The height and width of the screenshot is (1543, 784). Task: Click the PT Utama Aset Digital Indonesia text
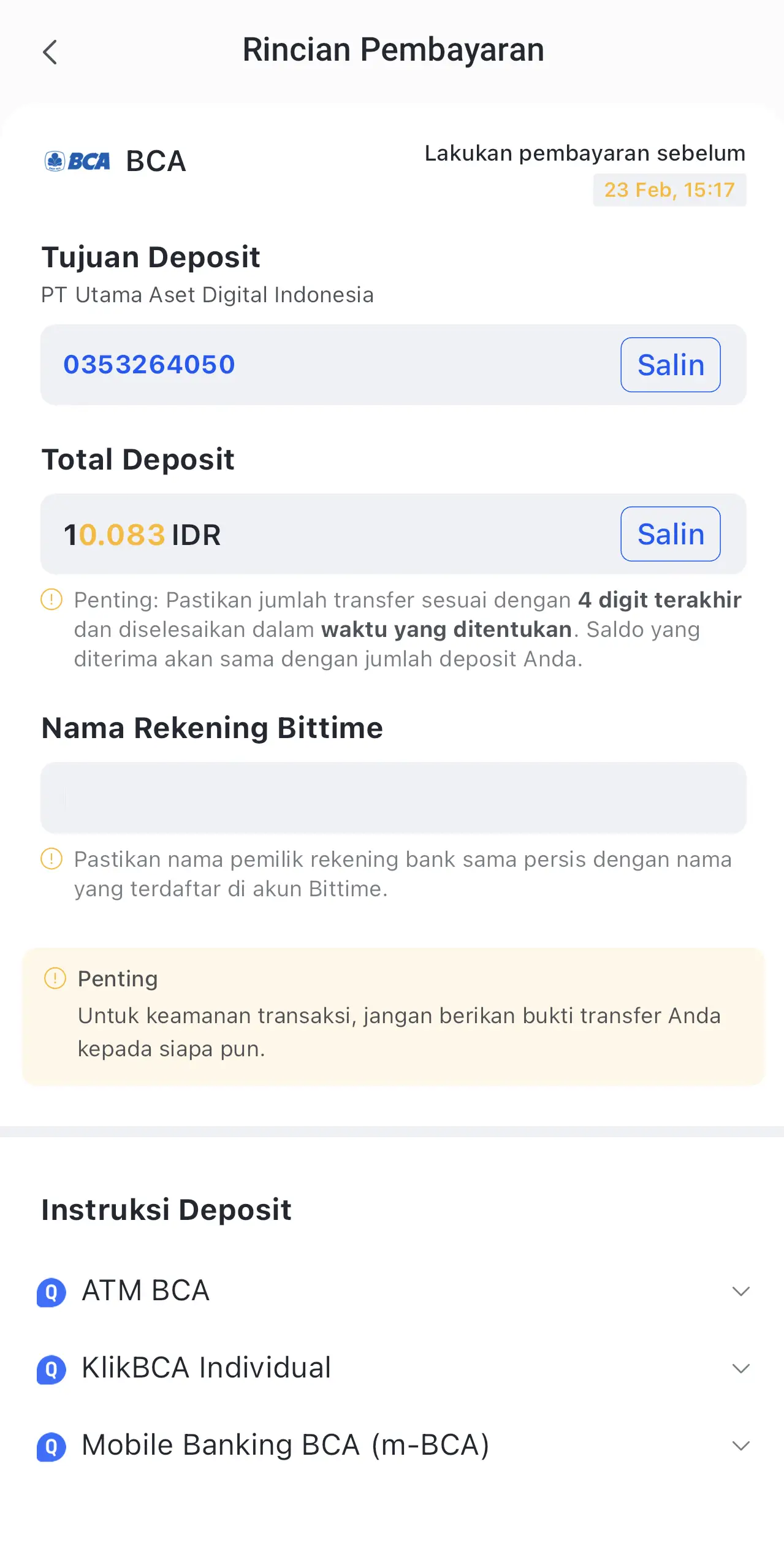[x=207, y=295]
